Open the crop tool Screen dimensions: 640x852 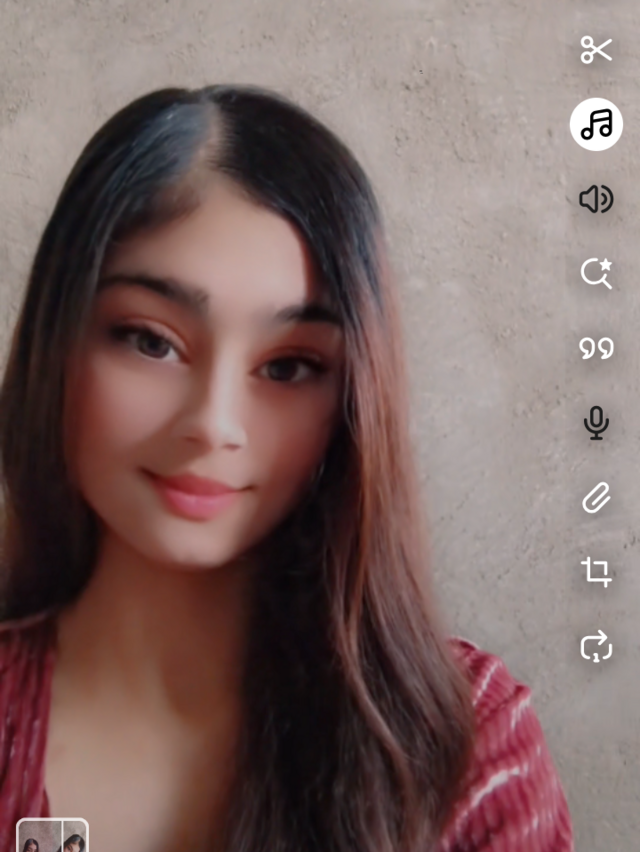point(596,572)
